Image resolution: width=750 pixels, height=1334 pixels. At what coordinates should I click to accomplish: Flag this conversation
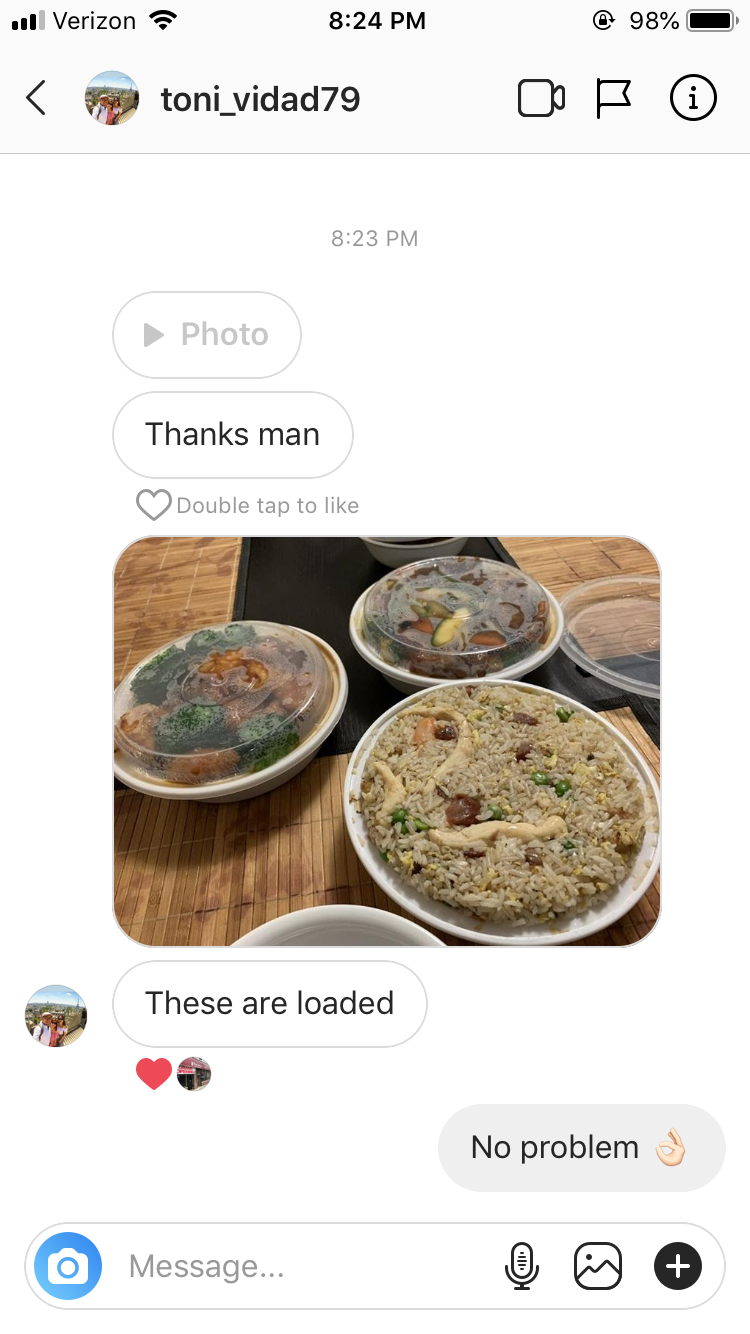click(x=613, y=98)
